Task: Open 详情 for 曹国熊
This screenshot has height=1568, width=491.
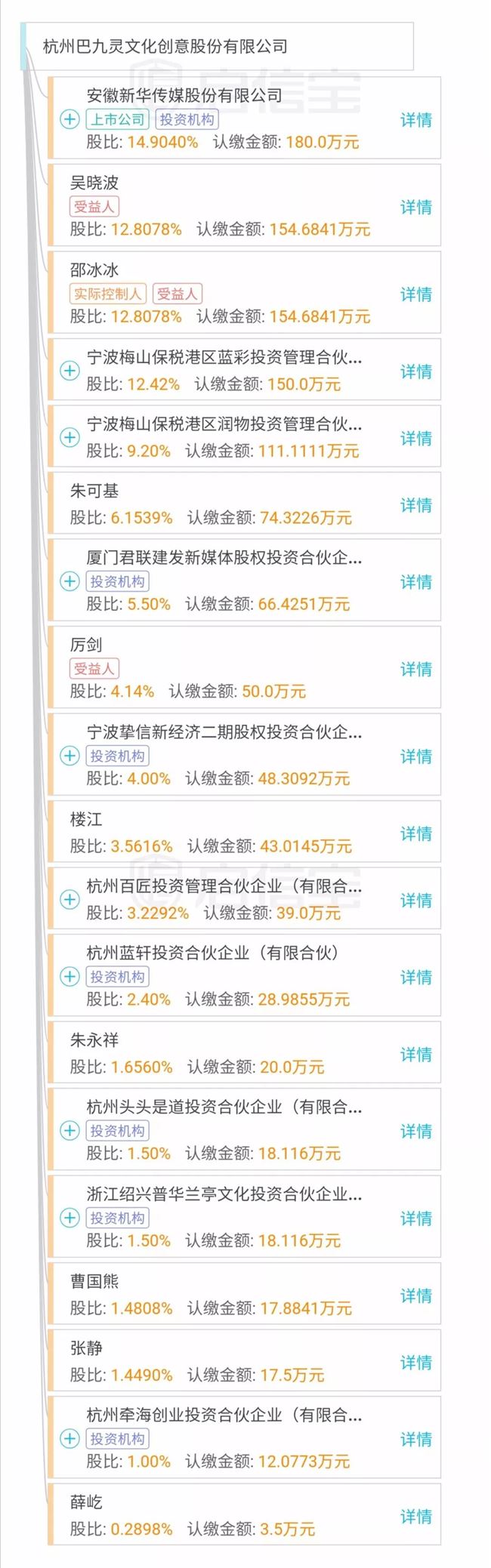Action: pos(415,1295)
